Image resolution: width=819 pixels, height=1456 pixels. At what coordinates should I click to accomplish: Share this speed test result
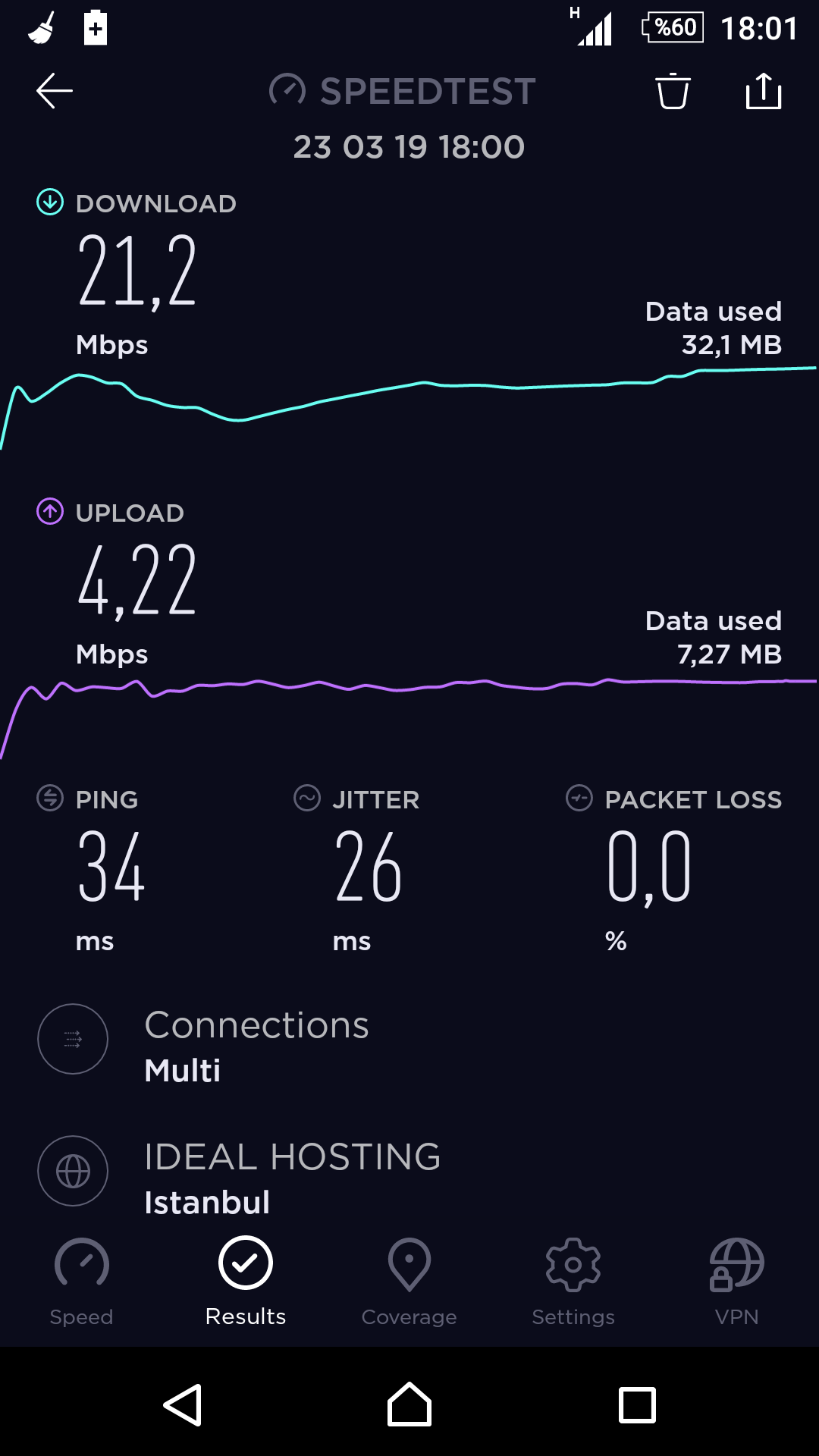tap(764, 91)
